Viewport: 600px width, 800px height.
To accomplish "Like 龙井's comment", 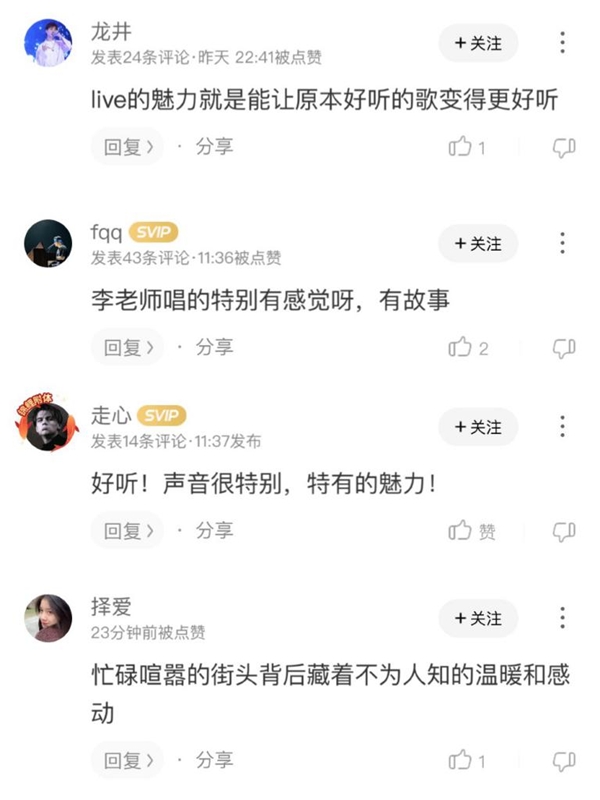I will pyautogui.click(x=461, y=148).
